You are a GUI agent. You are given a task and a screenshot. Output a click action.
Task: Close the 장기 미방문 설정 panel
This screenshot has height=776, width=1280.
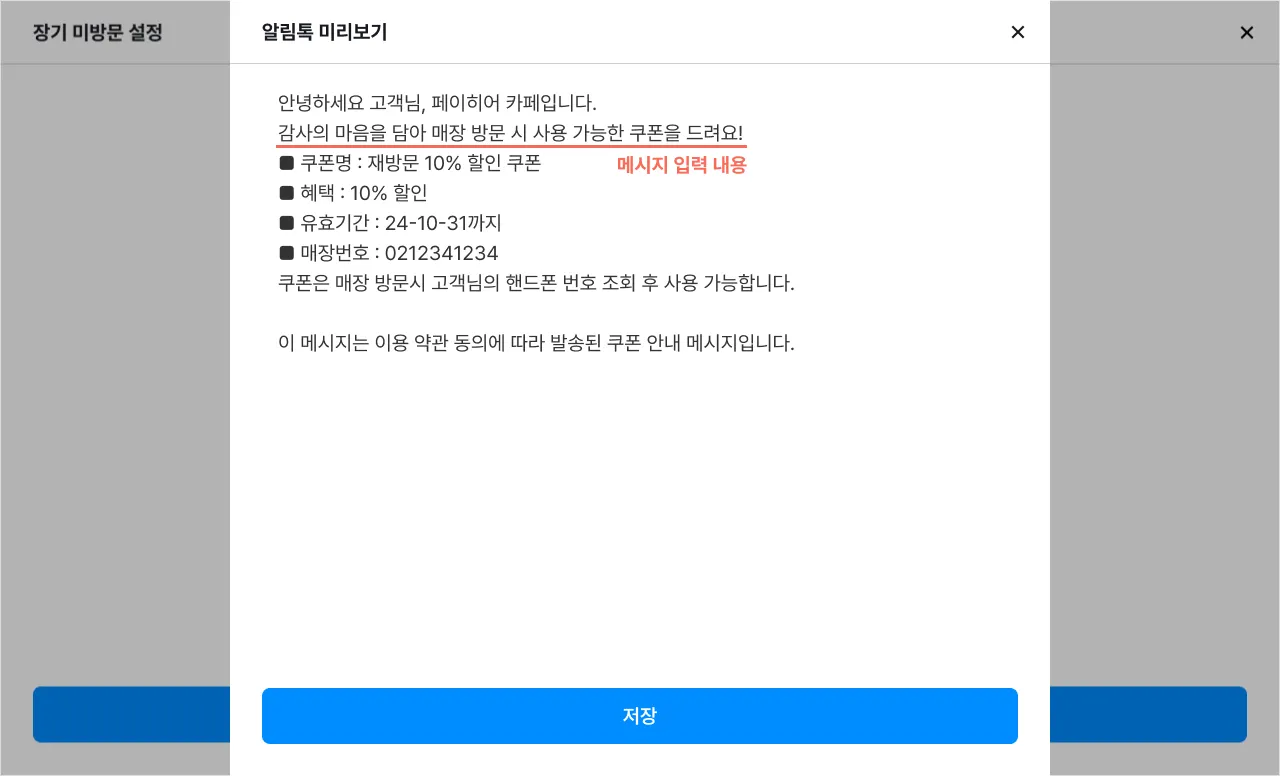(1247, 32)
